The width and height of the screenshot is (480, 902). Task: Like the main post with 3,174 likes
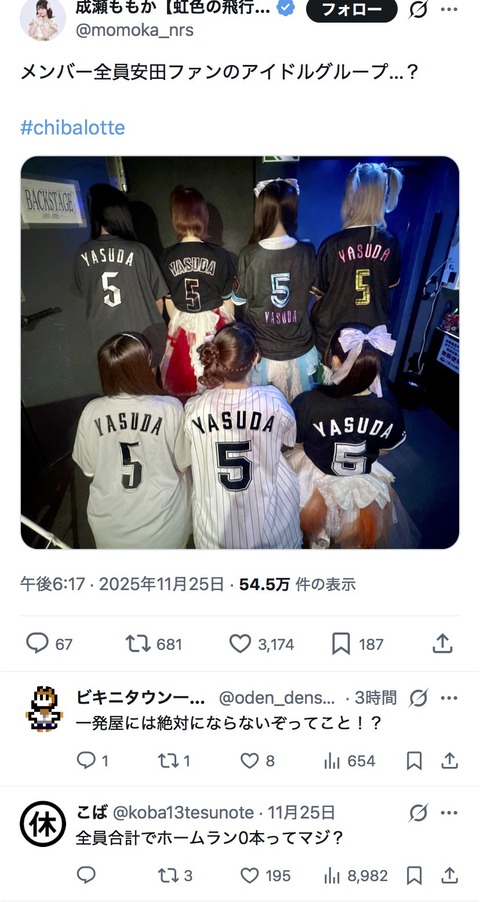click(x=262, y=644)
